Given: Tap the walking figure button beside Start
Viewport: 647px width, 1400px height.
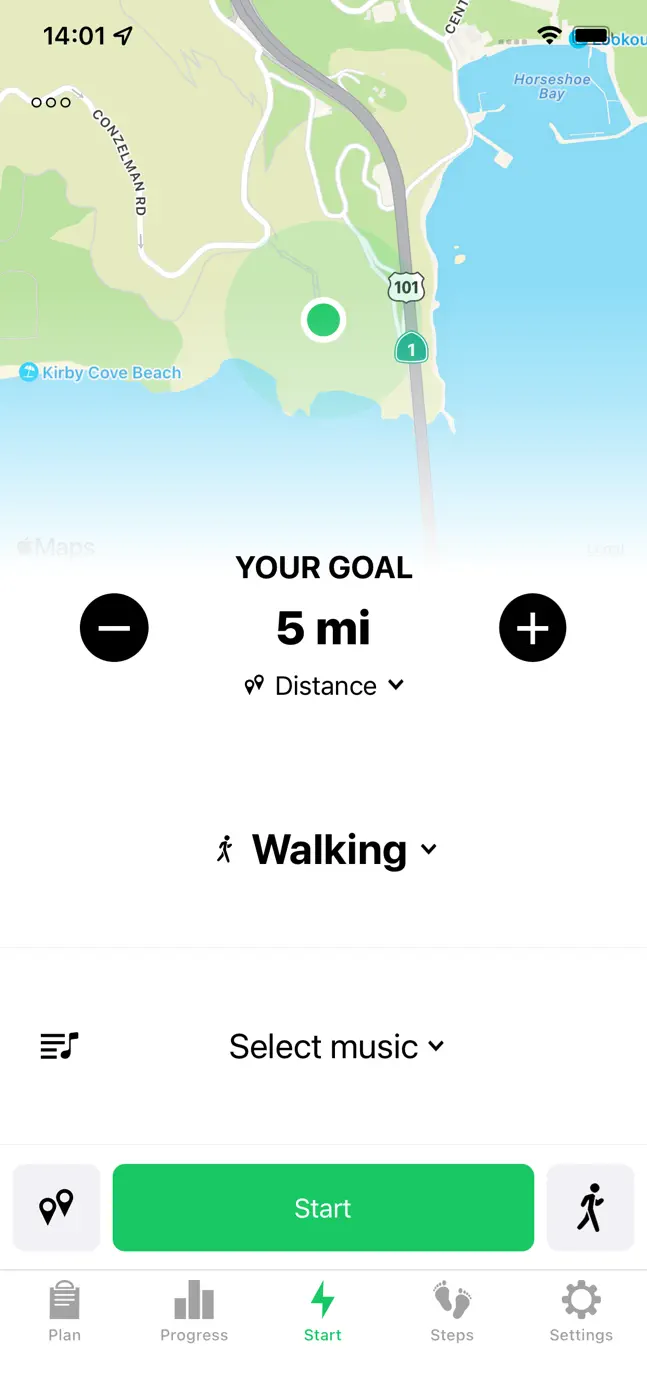Looking at the screenshot, I should click(590, 1208).
